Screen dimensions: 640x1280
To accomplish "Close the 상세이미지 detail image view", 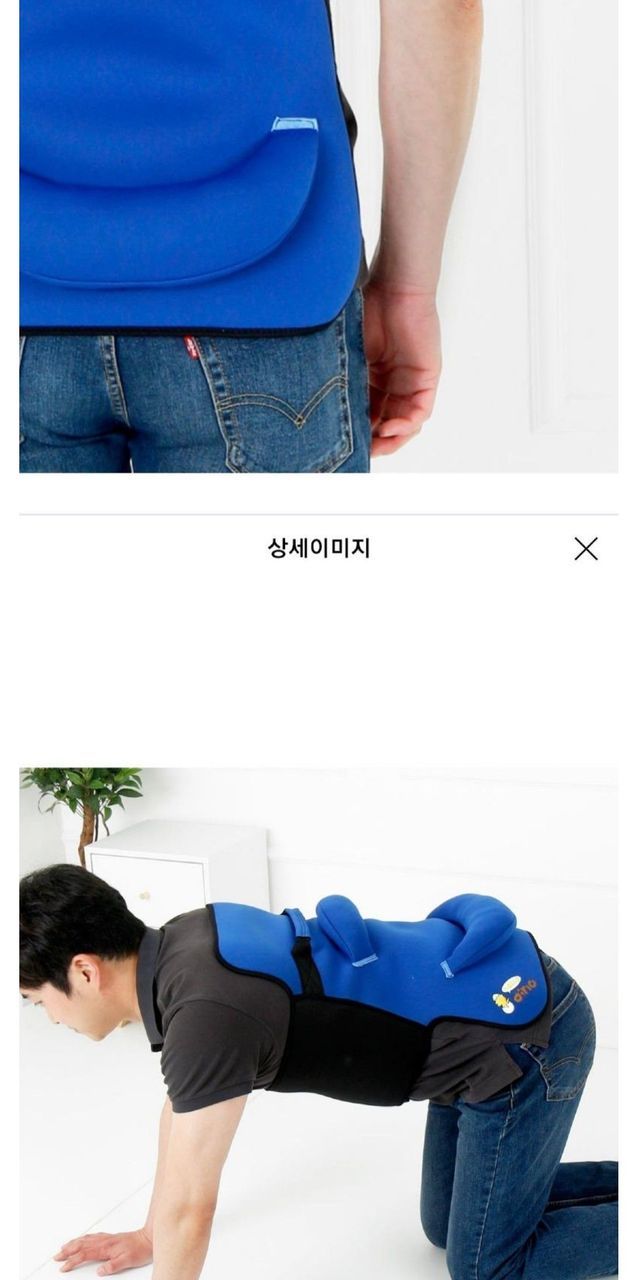I will (x=586, y=548).
